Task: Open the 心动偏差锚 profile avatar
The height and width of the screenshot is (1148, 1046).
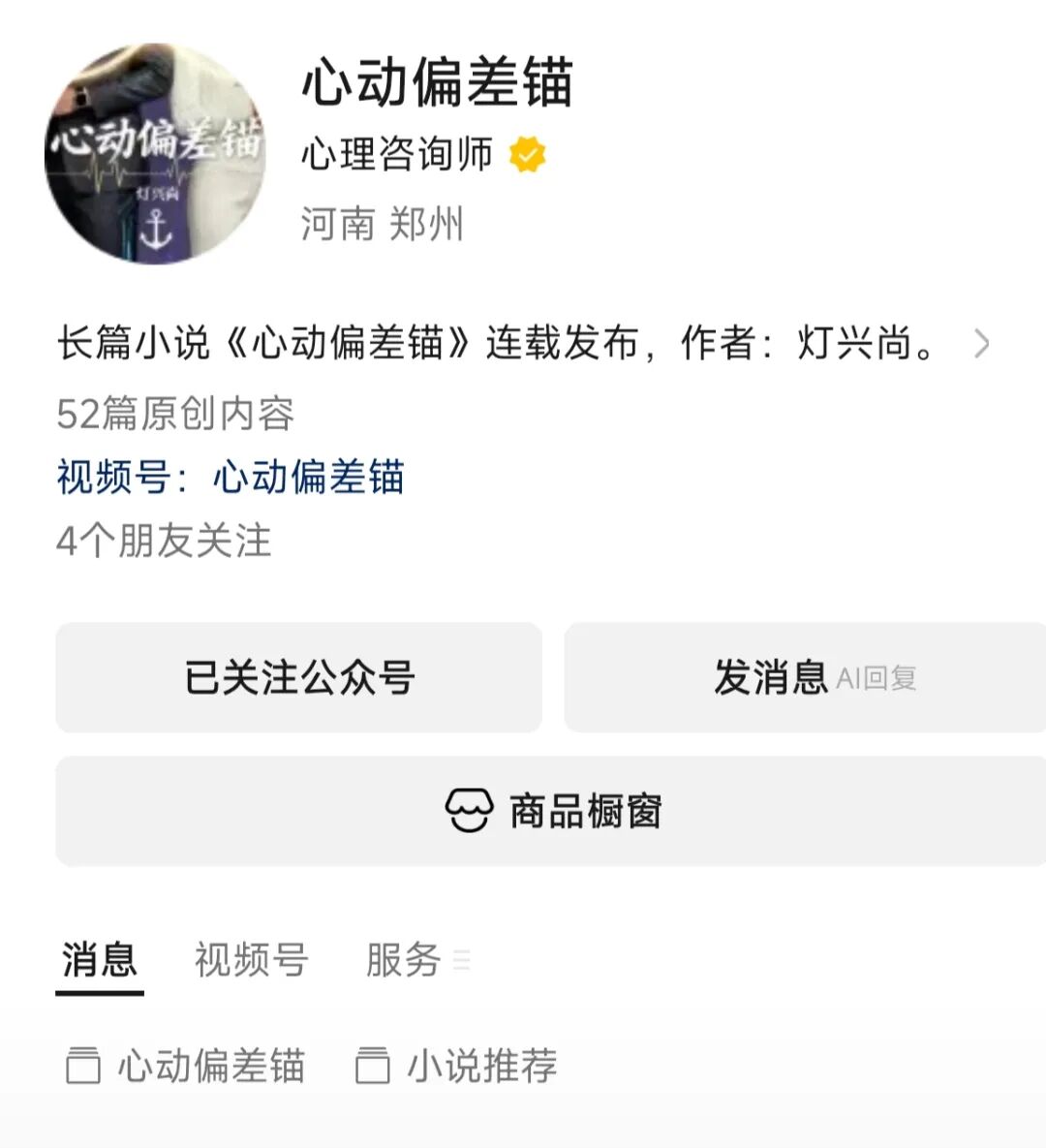Action: 155,153
